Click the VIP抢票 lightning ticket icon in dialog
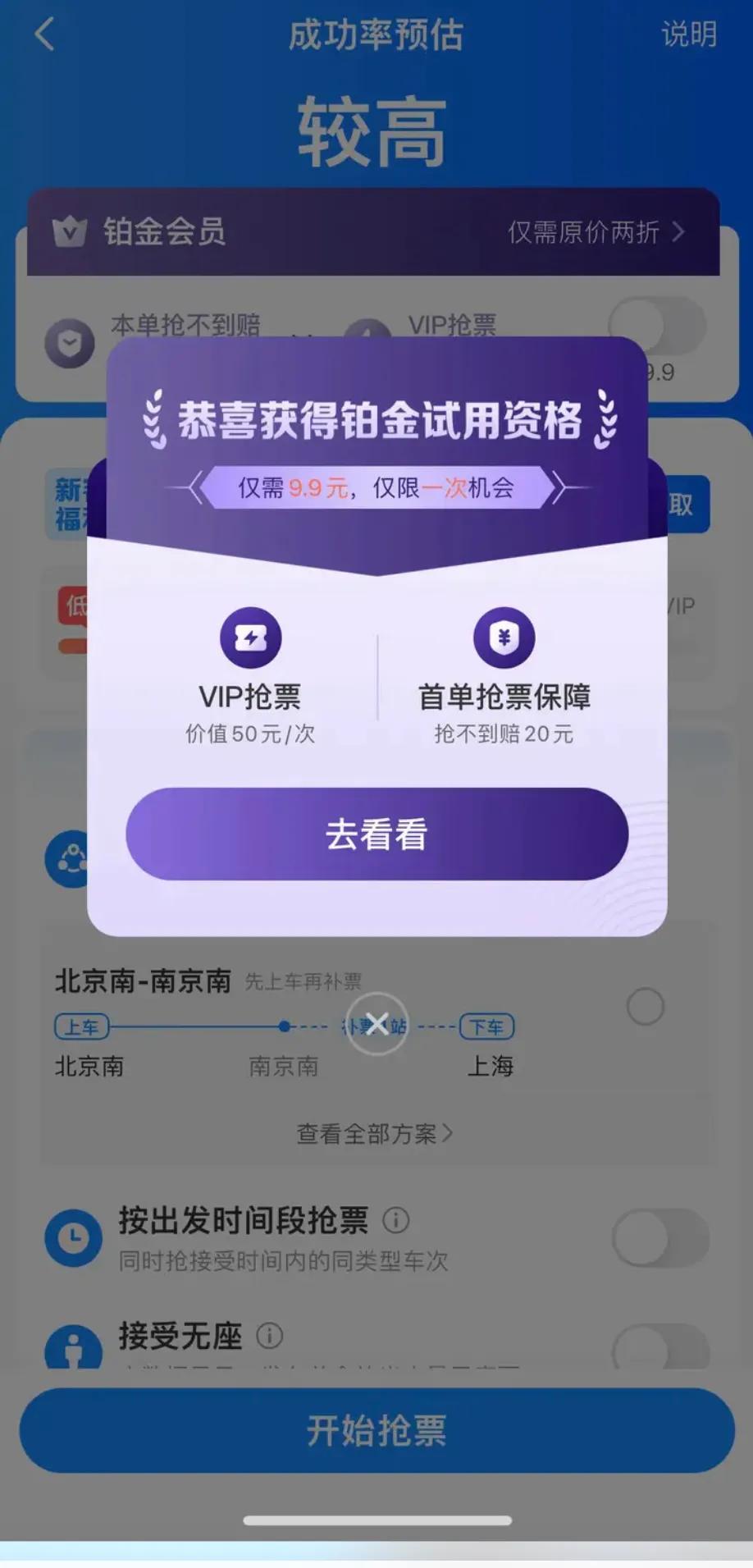This screenshot has width=753, height=1568. click(x=251, y=638)
